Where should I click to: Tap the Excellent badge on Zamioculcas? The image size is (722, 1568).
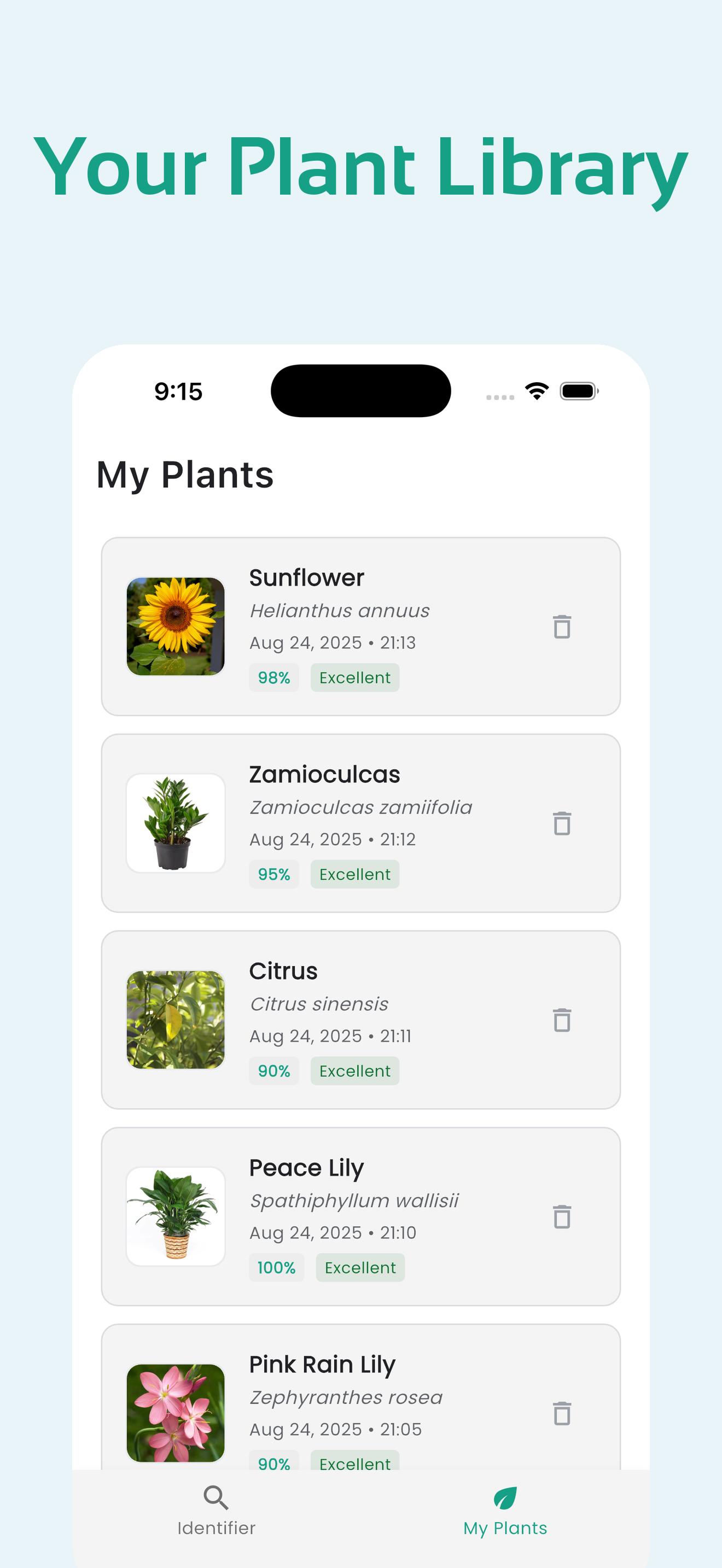(x=355, y=874)
